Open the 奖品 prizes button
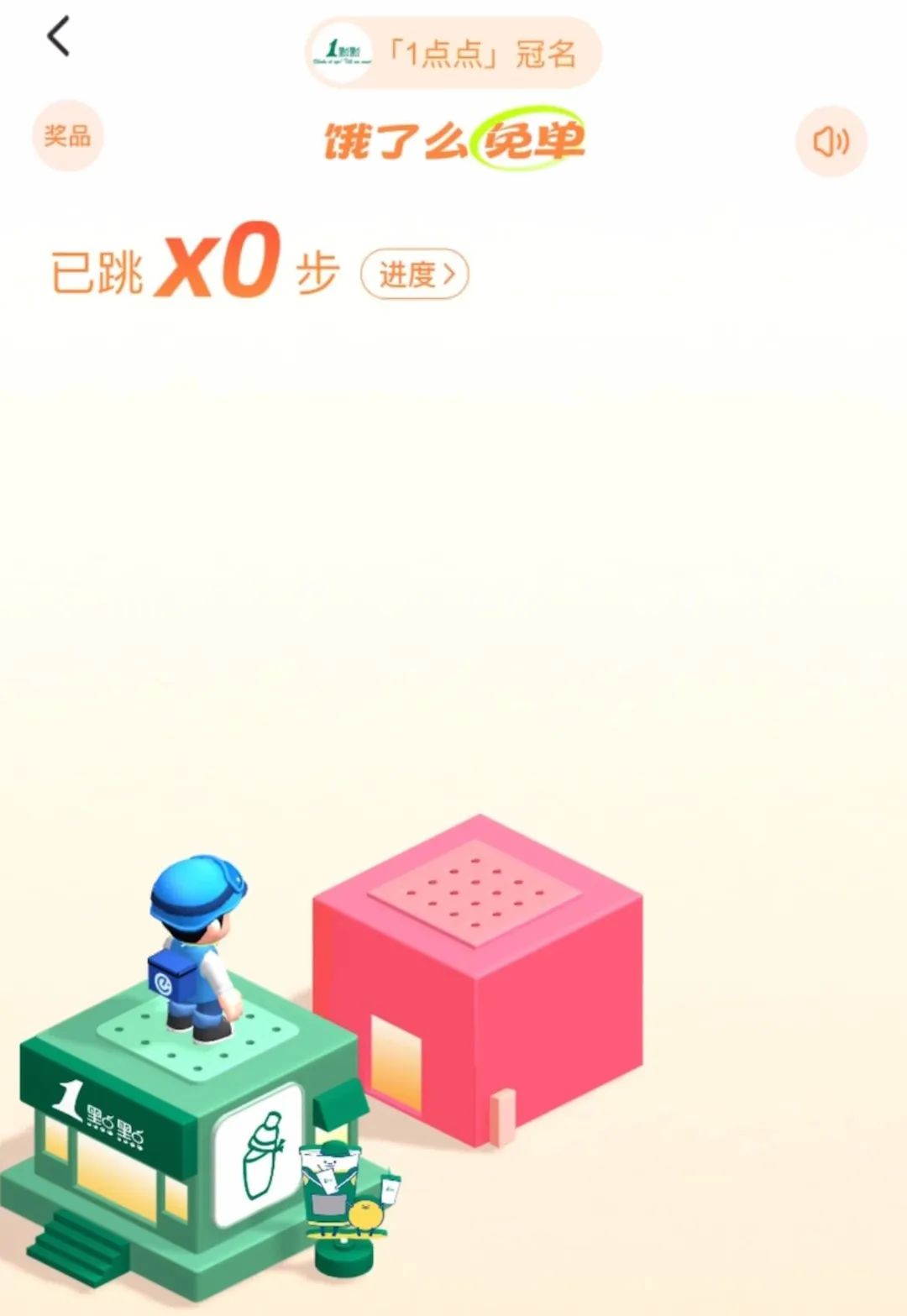 [67, 135]
